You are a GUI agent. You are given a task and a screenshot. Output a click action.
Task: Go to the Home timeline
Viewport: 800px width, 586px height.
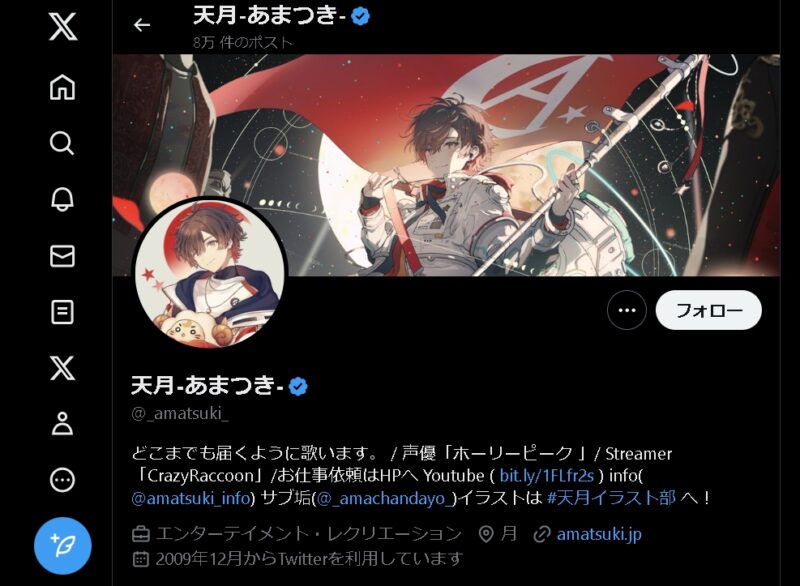[62, 88]
